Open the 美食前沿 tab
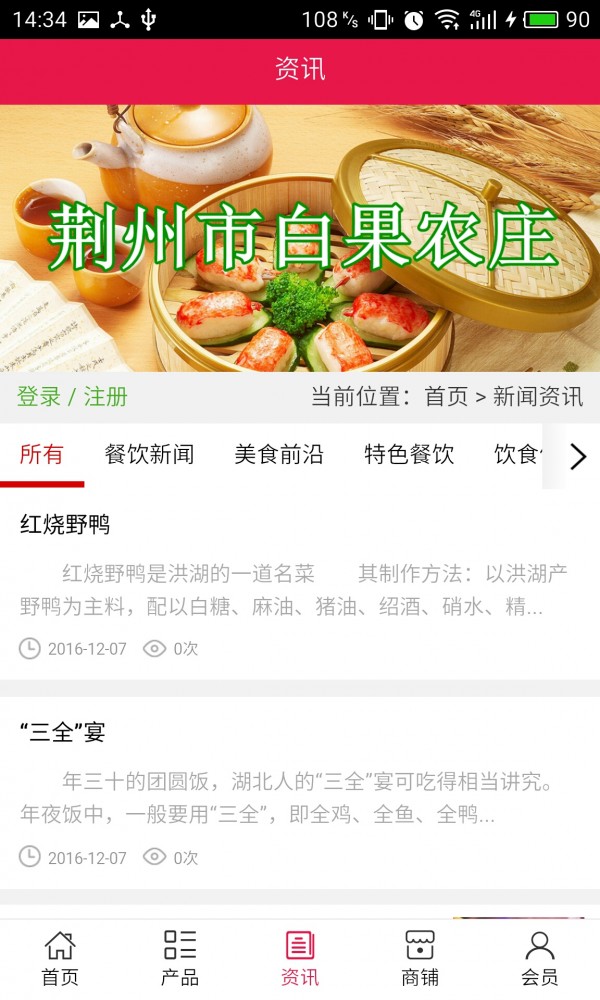 279,455
